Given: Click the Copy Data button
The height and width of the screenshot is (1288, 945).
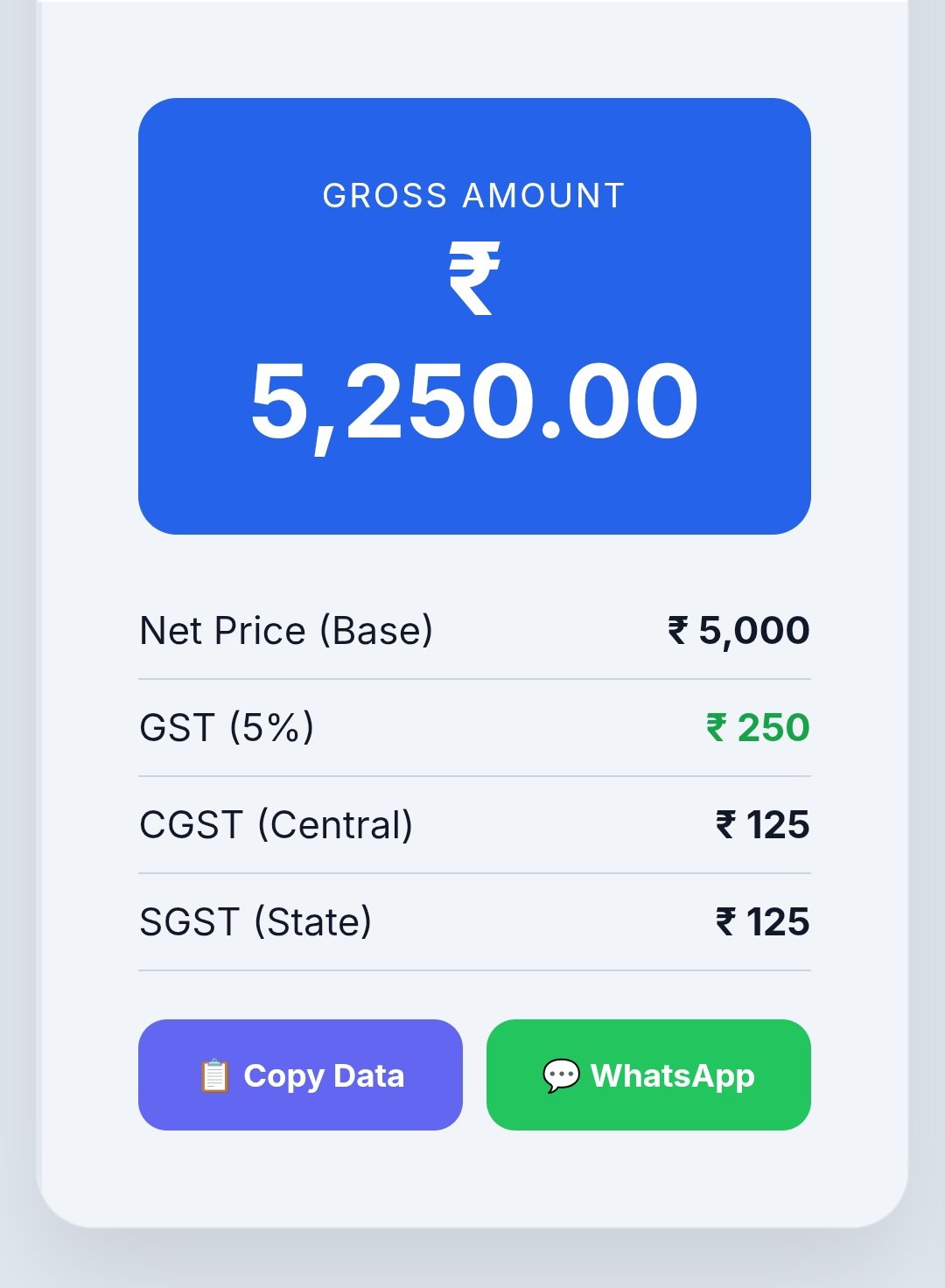Looking at the screenshot, I should click(300, 1075).
